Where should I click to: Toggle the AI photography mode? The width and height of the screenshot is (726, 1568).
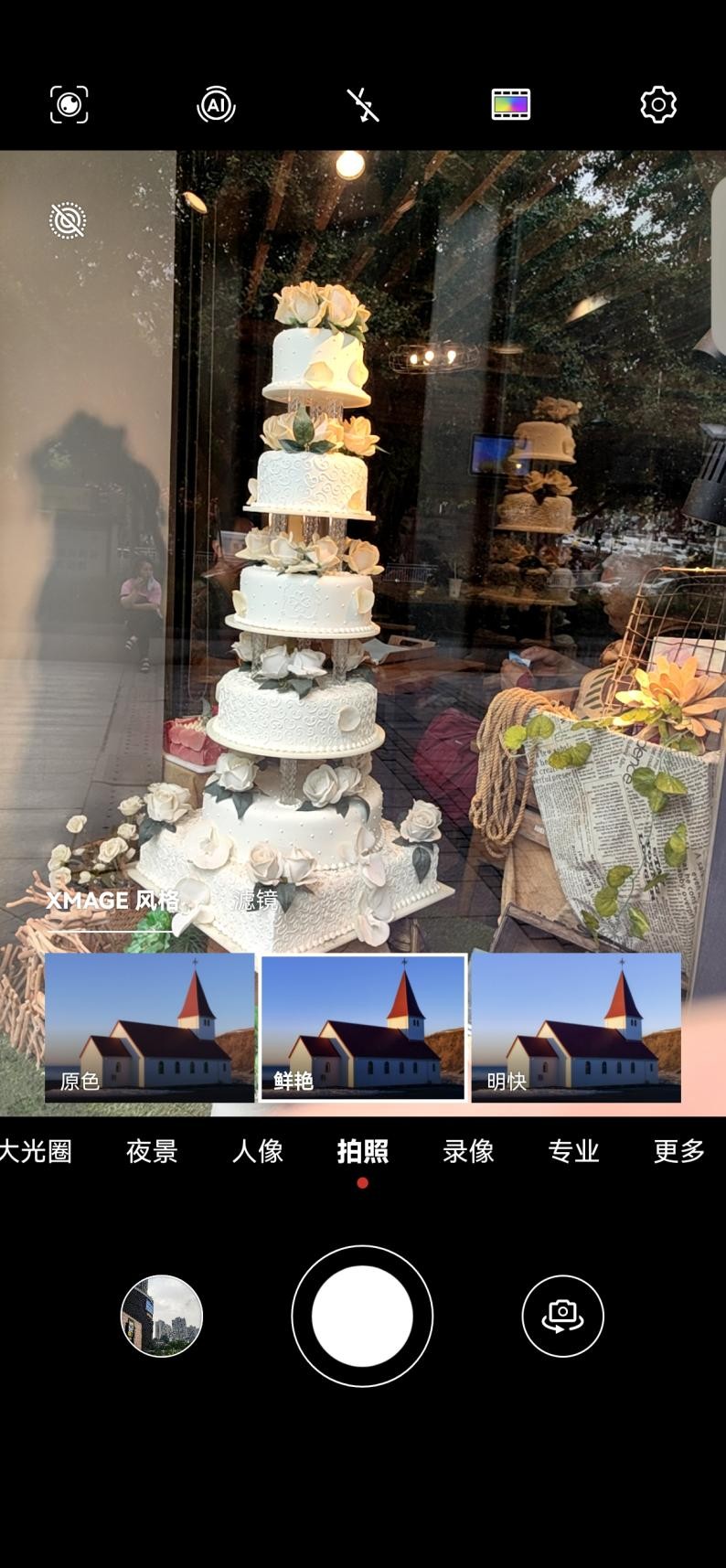click(216, 105)
